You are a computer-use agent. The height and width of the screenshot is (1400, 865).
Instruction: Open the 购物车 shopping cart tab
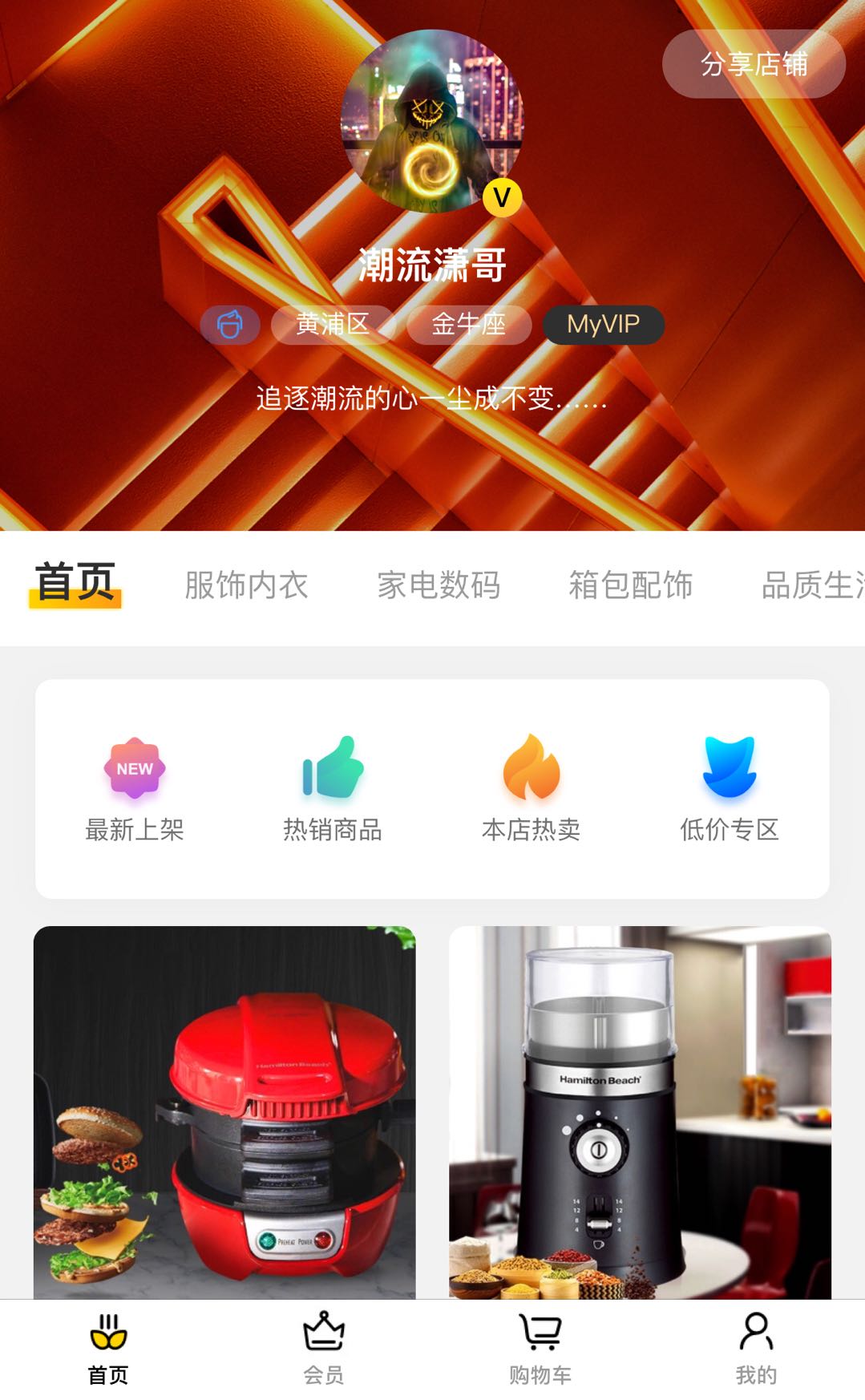(x=540, y=1349)
